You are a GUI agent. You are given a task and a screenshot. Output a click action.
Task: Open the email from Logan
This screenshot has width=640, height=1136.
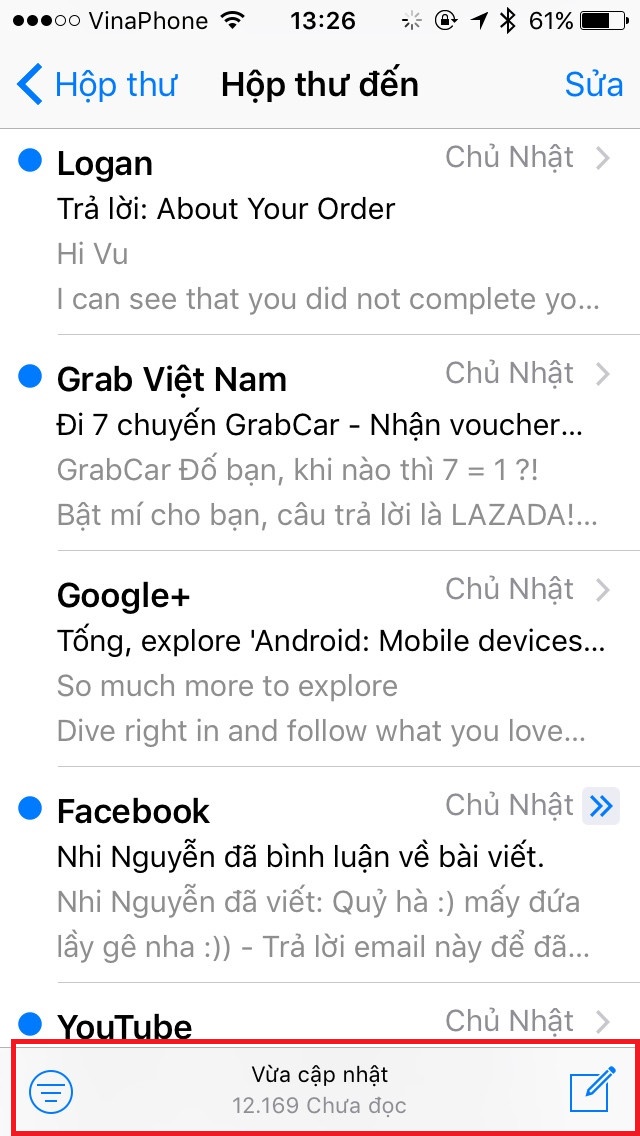coord(320,230)
